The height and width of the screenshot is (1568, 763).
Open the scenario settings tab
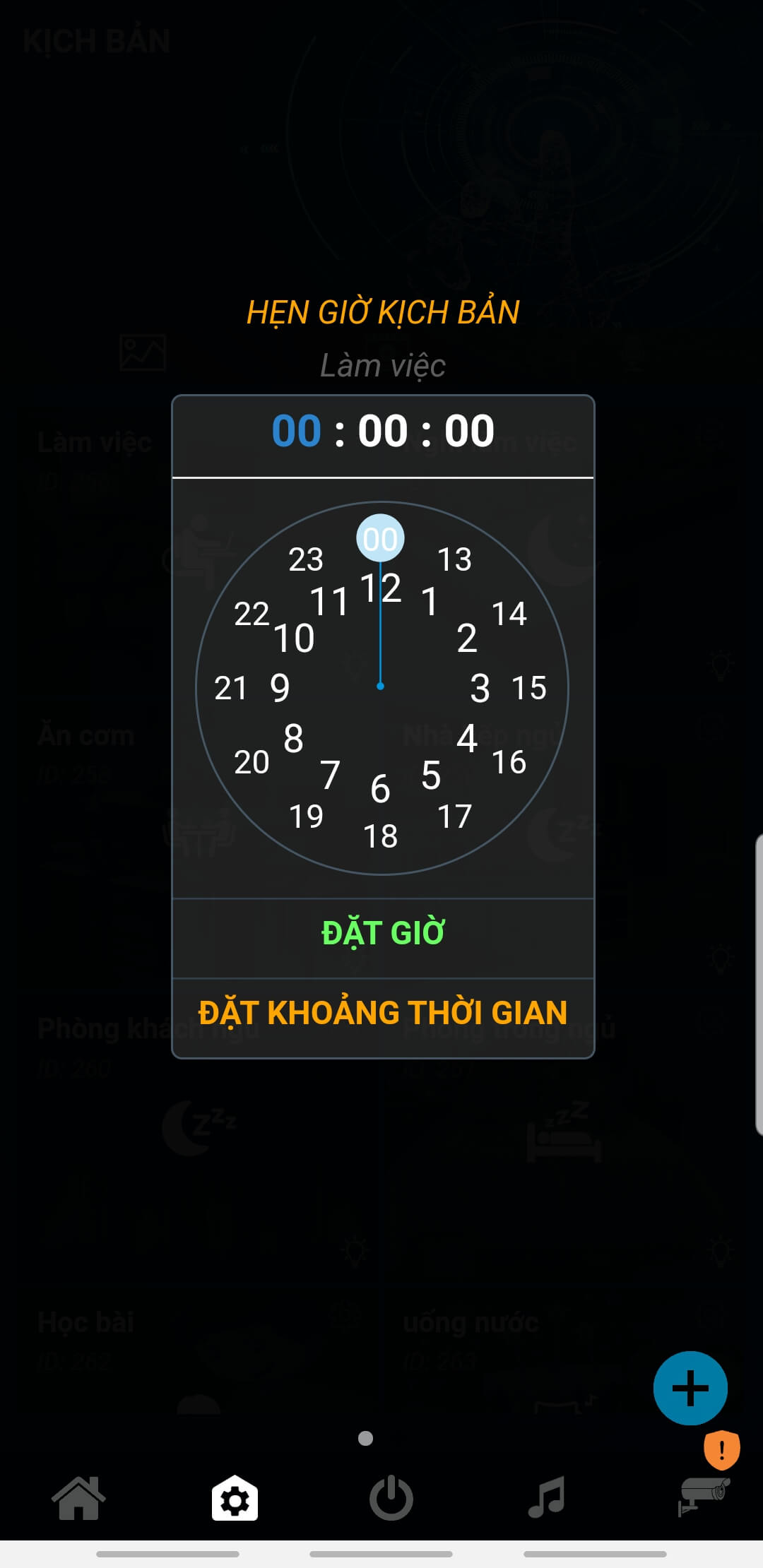click(x=235, y=1497)
